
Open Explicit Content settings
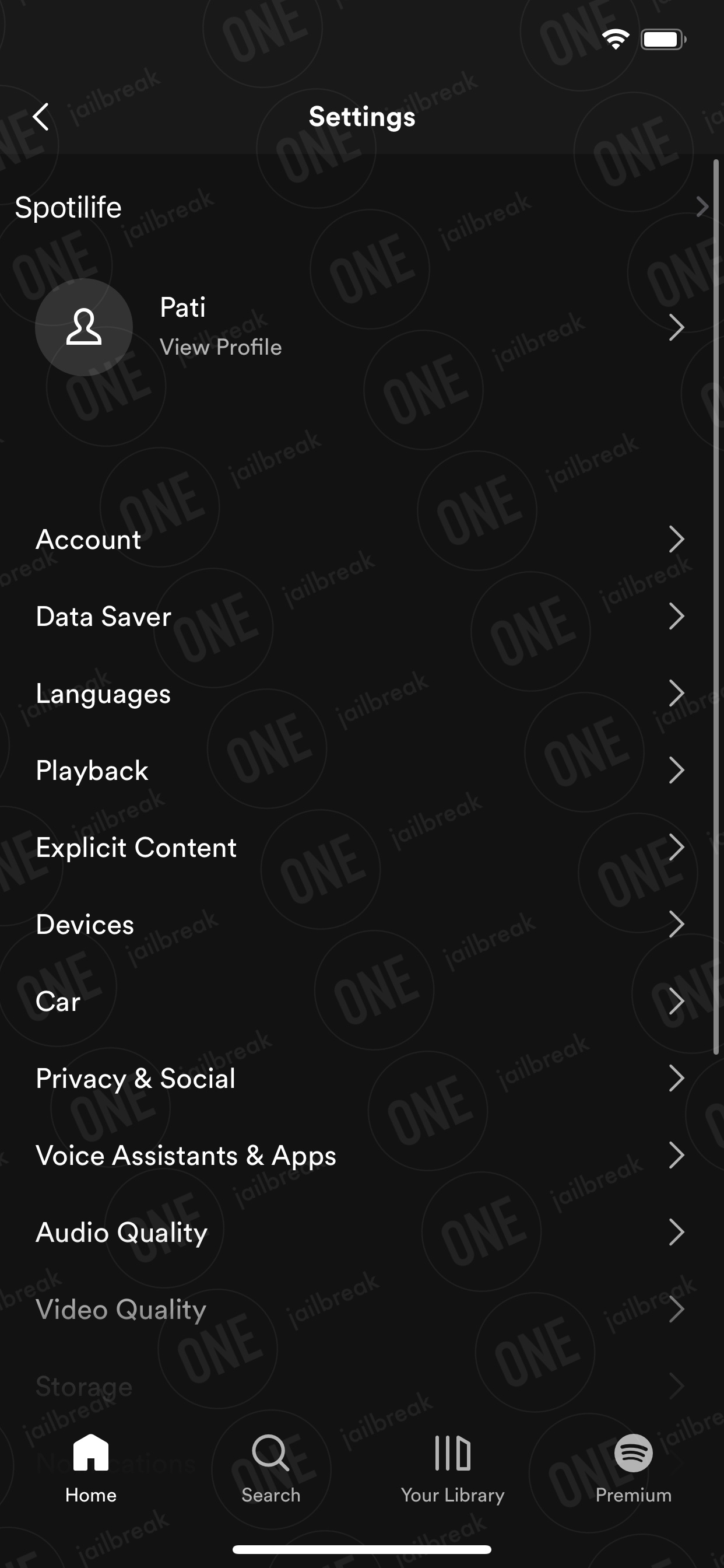tap(362, 848)
